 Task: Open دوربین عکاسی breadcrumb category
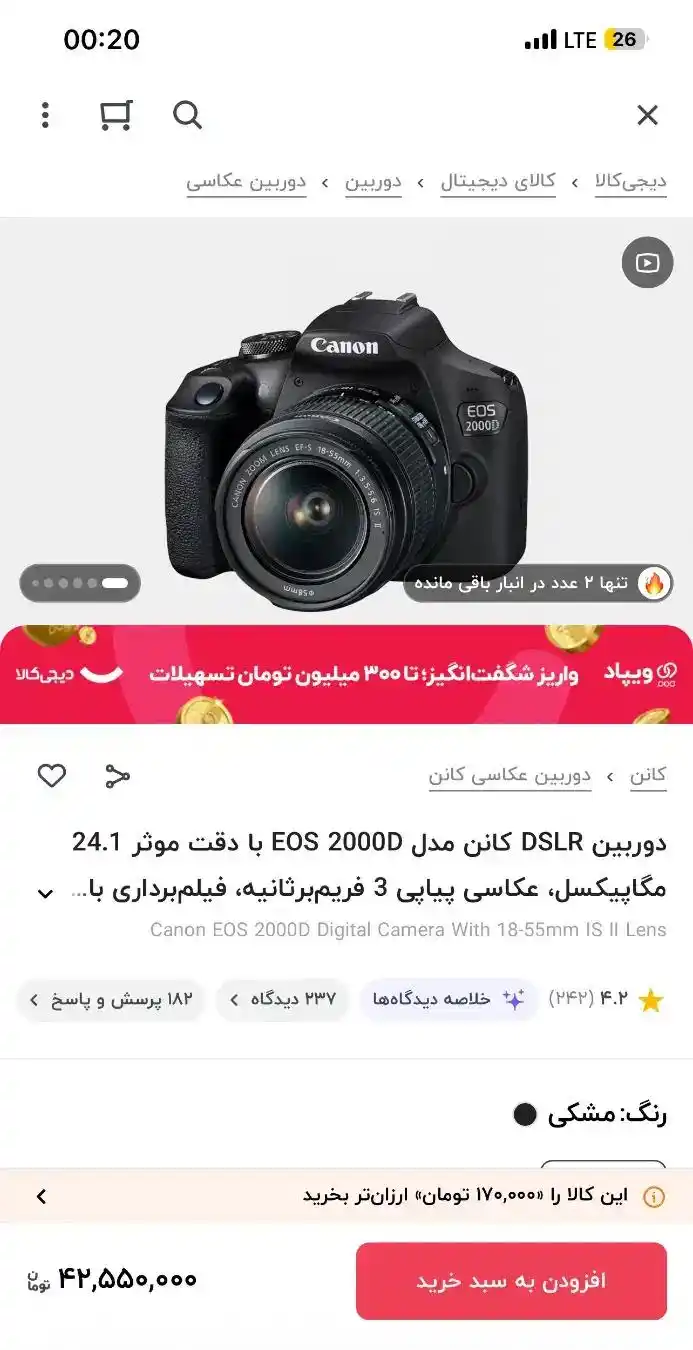pos(246,182)
